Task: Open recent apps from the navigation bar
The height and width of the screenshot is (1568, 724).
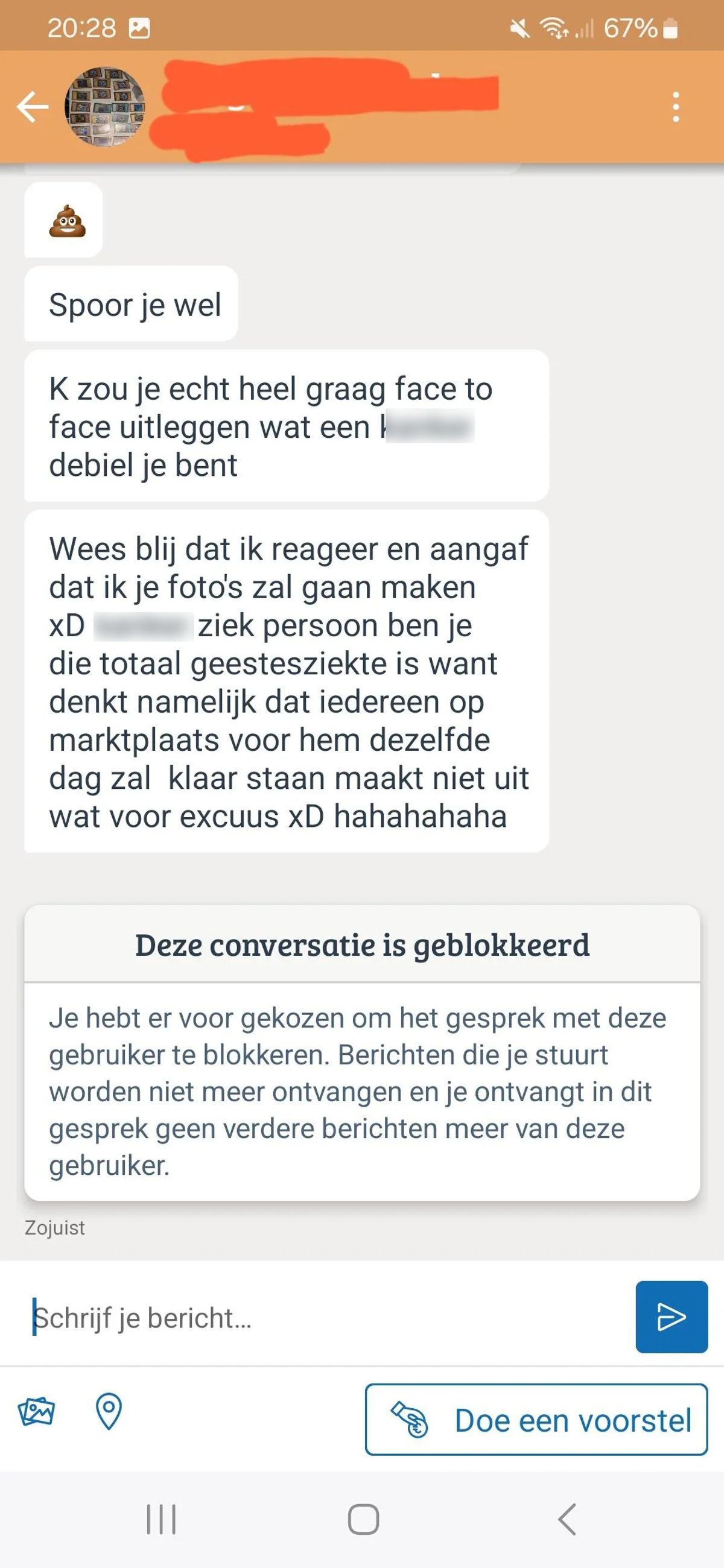Action: pyautogui.click(x=161, y=1519)
